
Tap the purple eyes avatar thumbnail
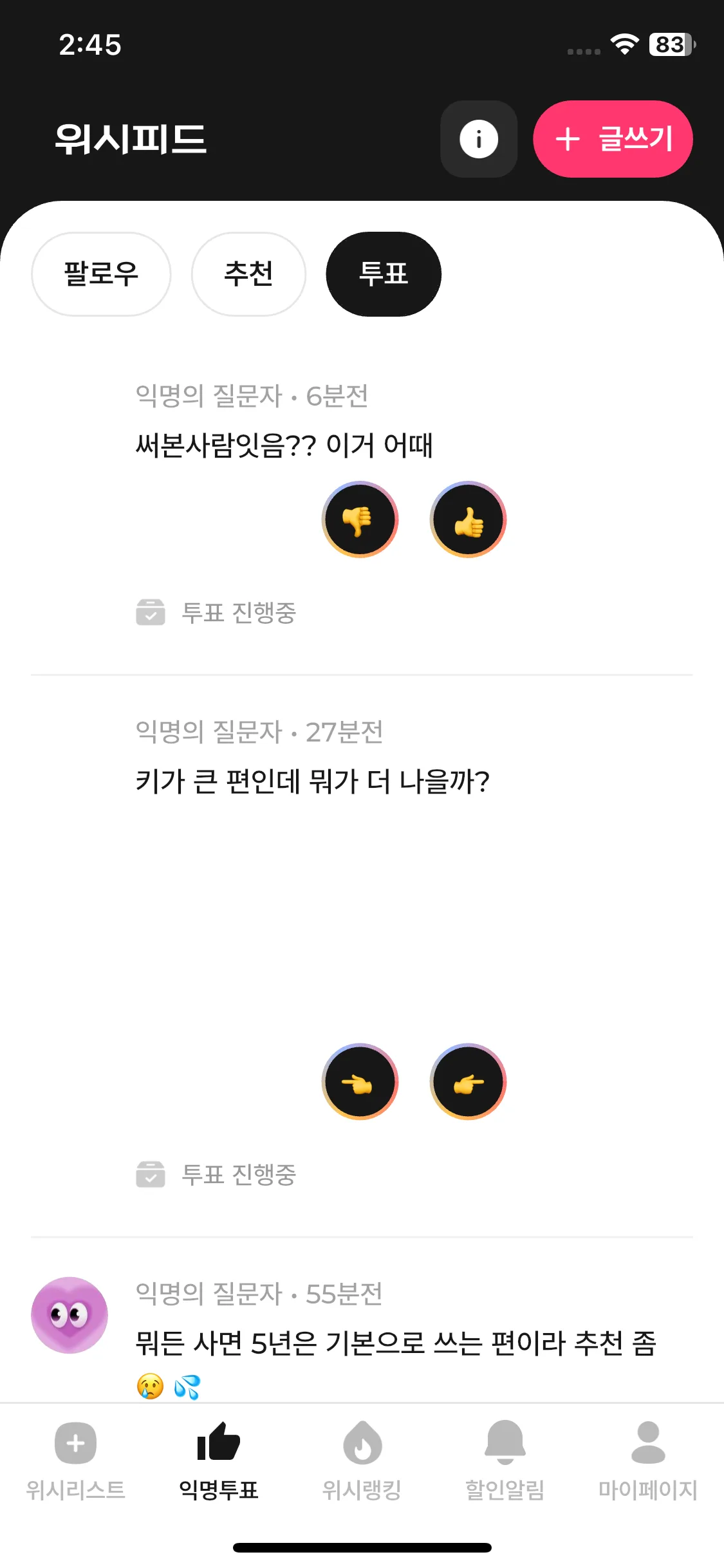(68, 1315)
